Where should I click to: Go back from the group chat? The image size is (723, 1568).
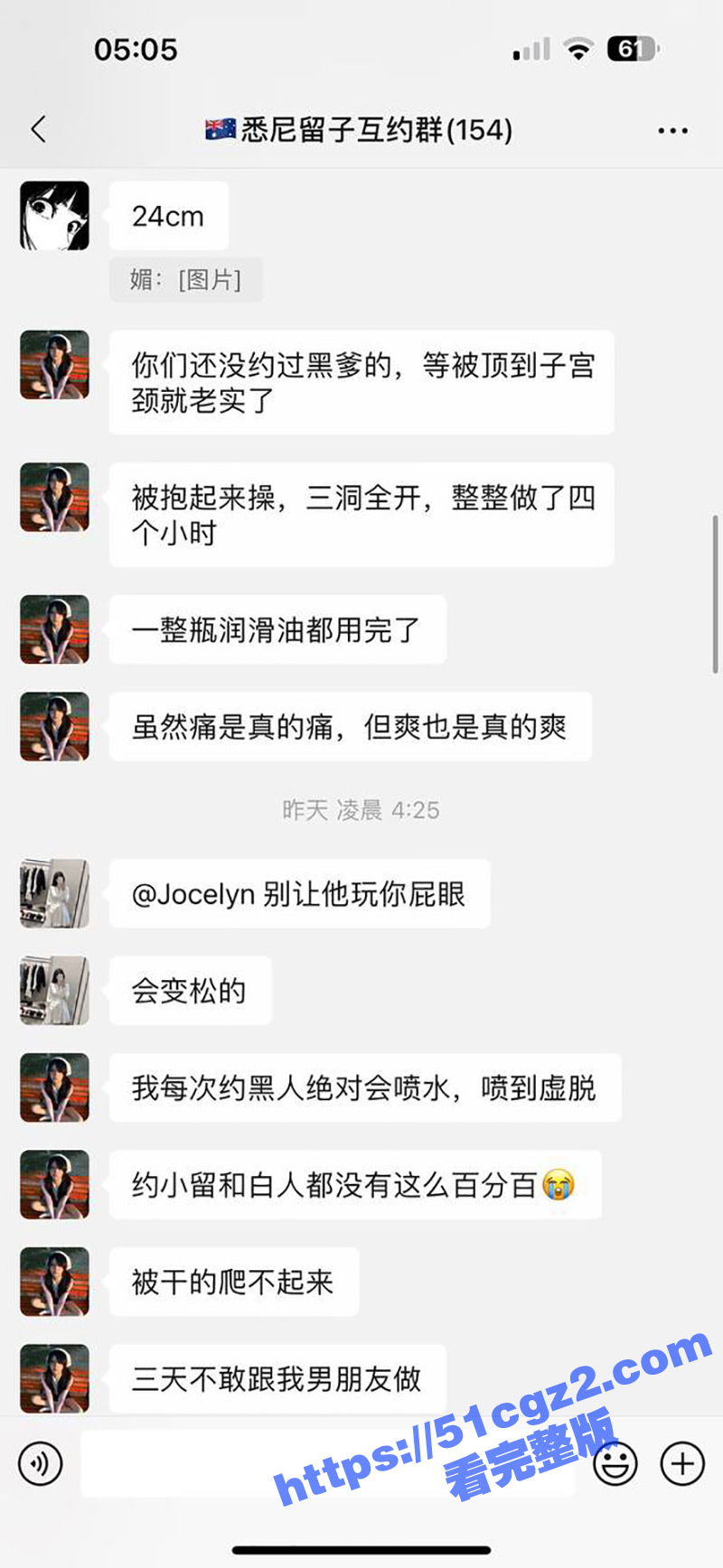(38, 129)
